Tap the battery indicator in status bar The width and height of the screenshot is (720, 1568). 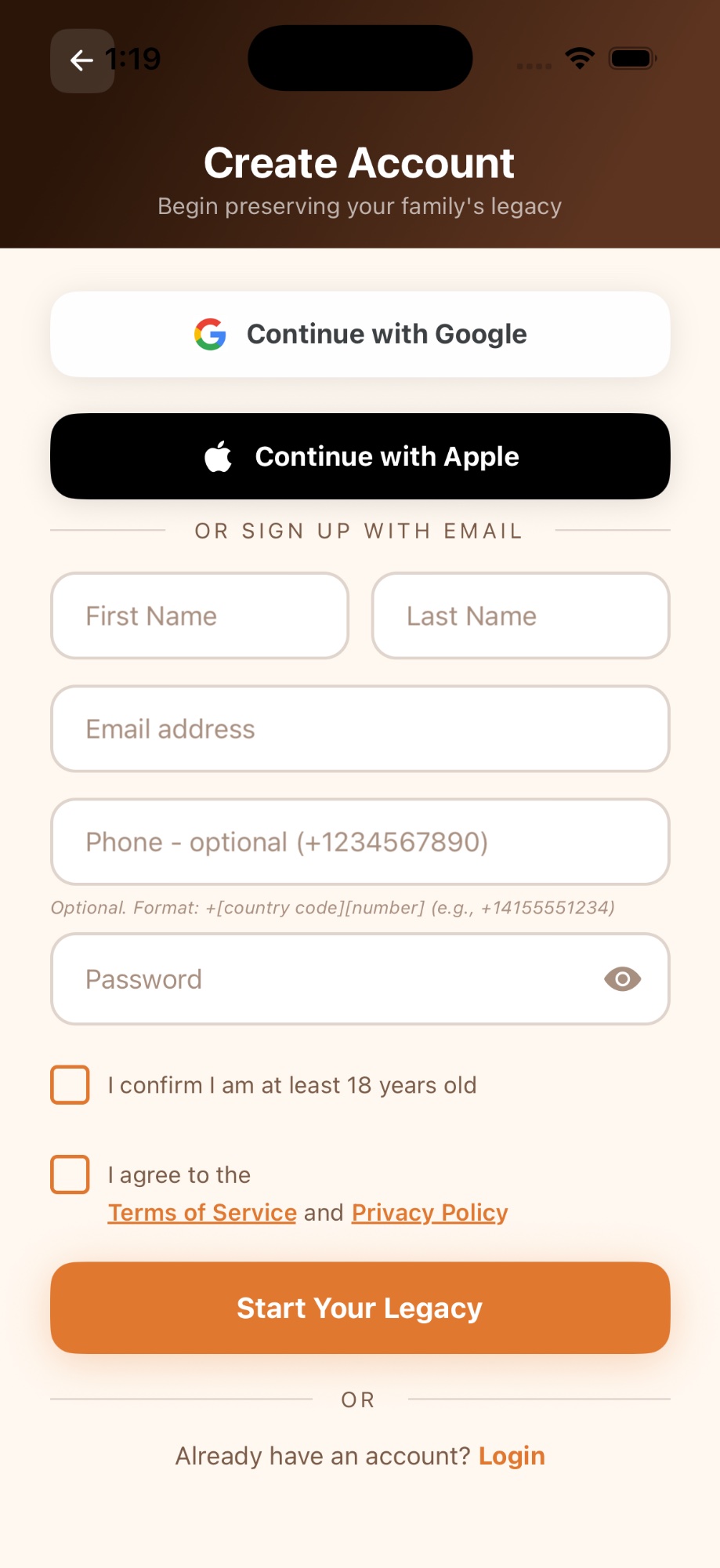[x=631, y=57]
